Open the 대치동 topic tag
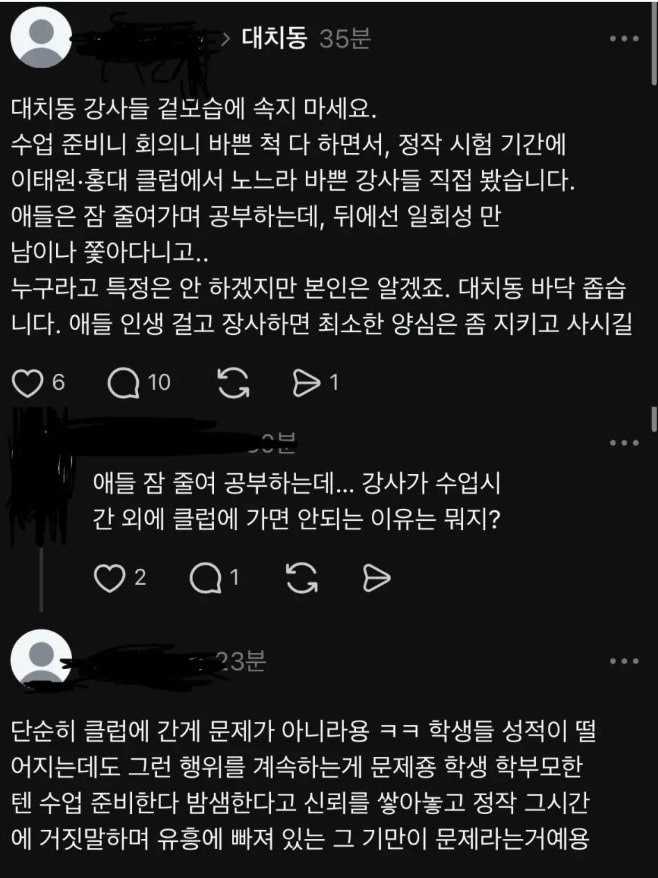 coord(274,38)
